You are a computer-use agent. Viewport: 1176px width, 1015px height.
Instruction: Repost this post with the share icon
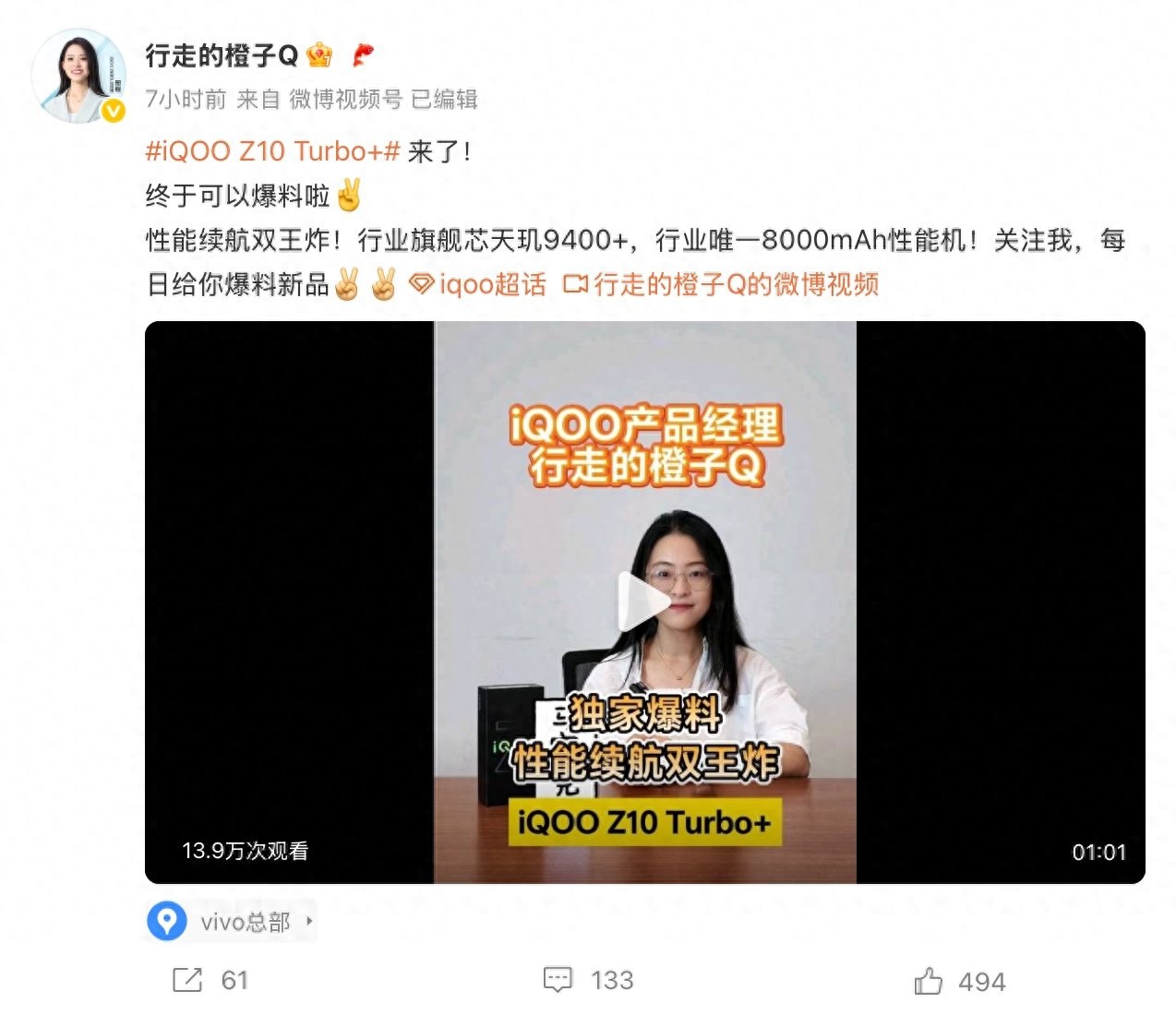pyautogui.click(x=187, y=980)
